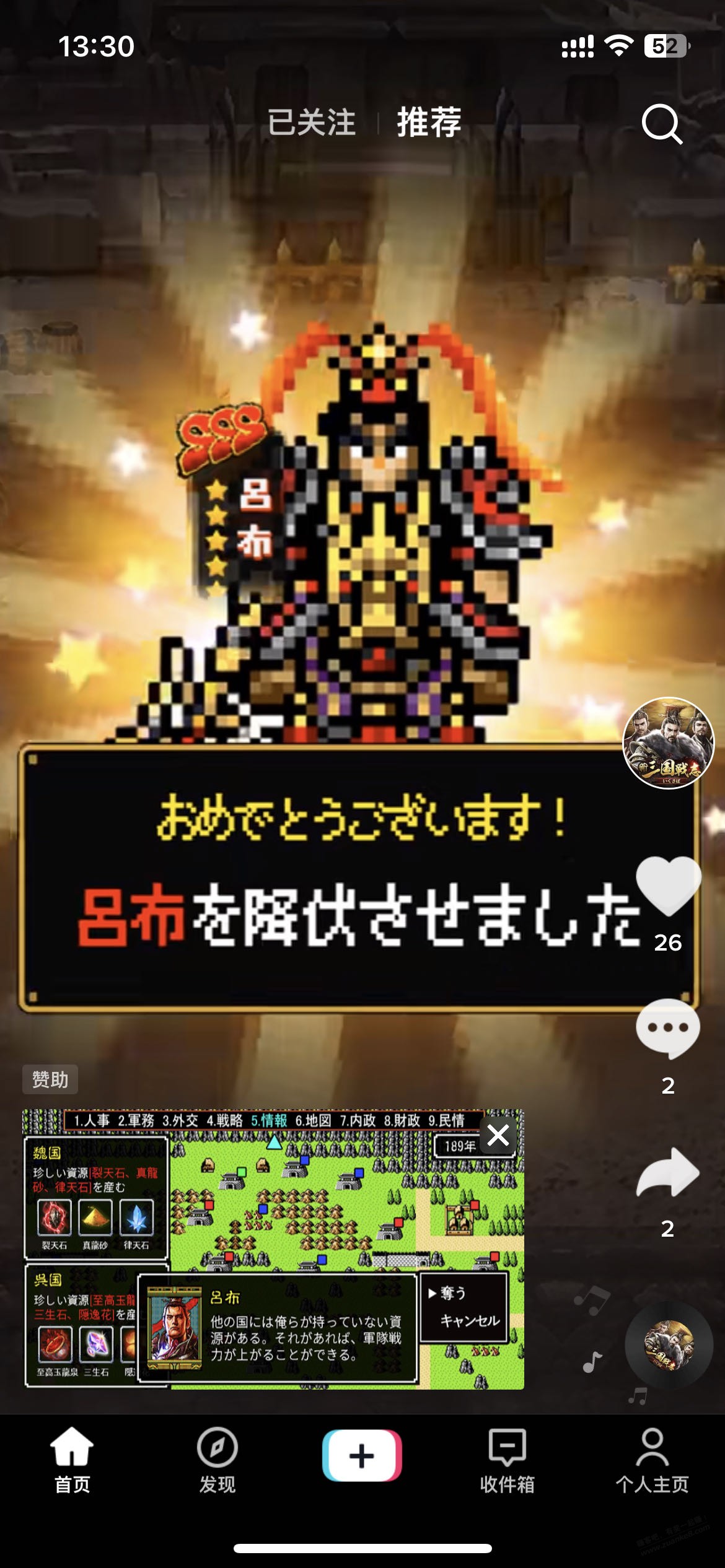Open the 个人主页 profile tab
This screenshot has width=725, height=1568.
click(652, 1461)
